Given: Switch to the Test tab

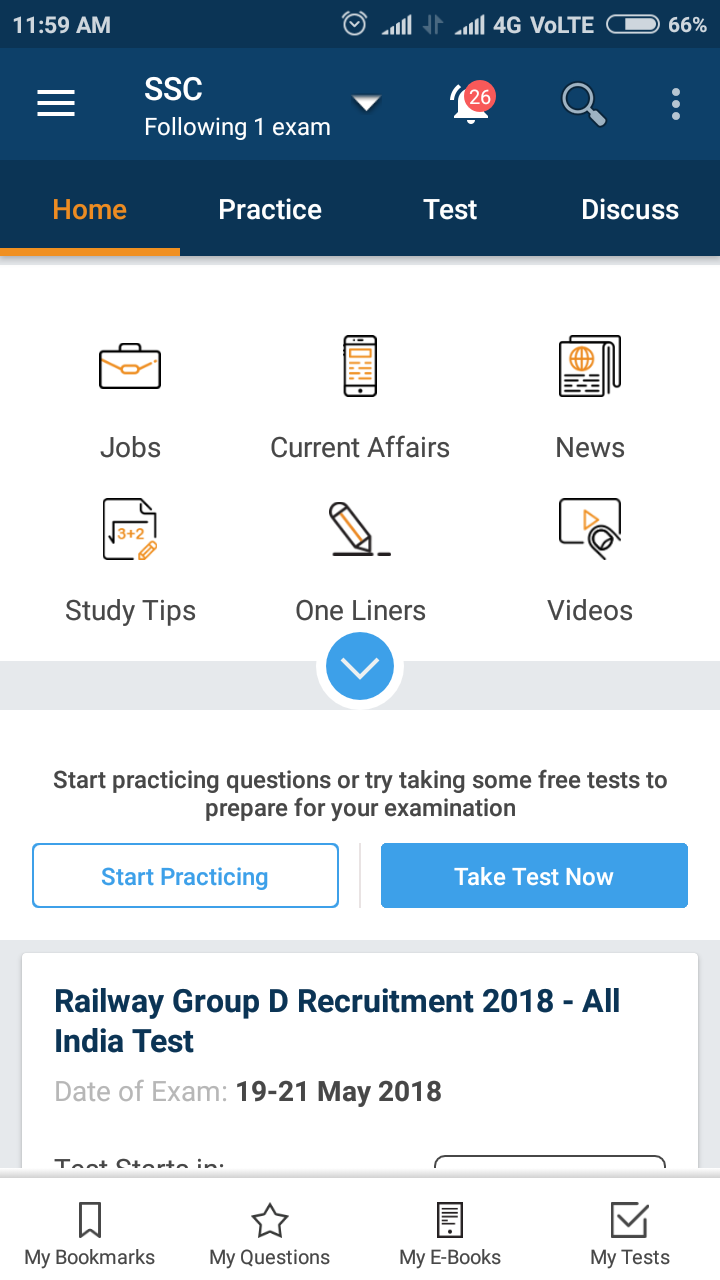Looking at the screenshot, I should point(450,210).
